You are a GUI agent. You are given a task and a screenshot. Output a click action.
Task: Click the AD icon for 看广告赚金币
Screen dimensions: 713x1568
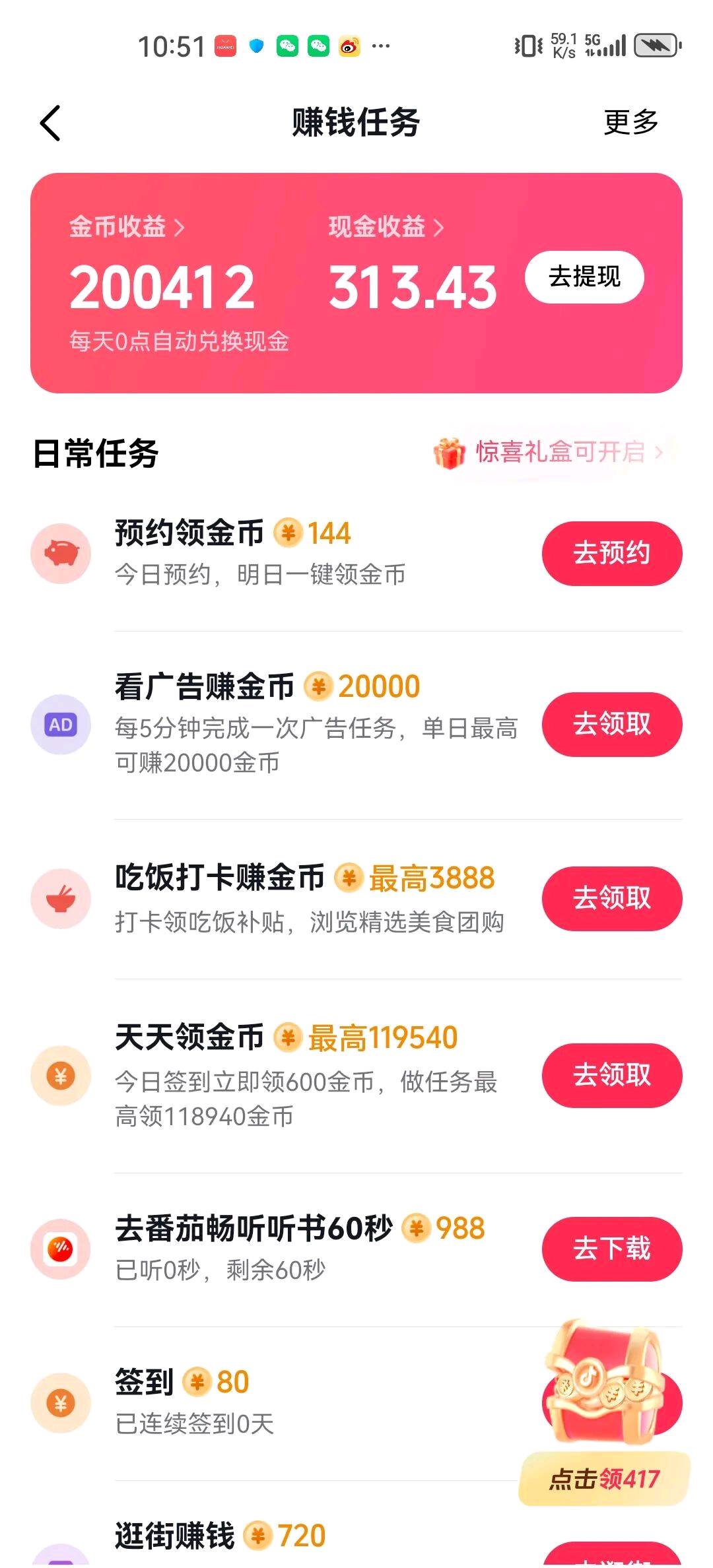(61, 725)
